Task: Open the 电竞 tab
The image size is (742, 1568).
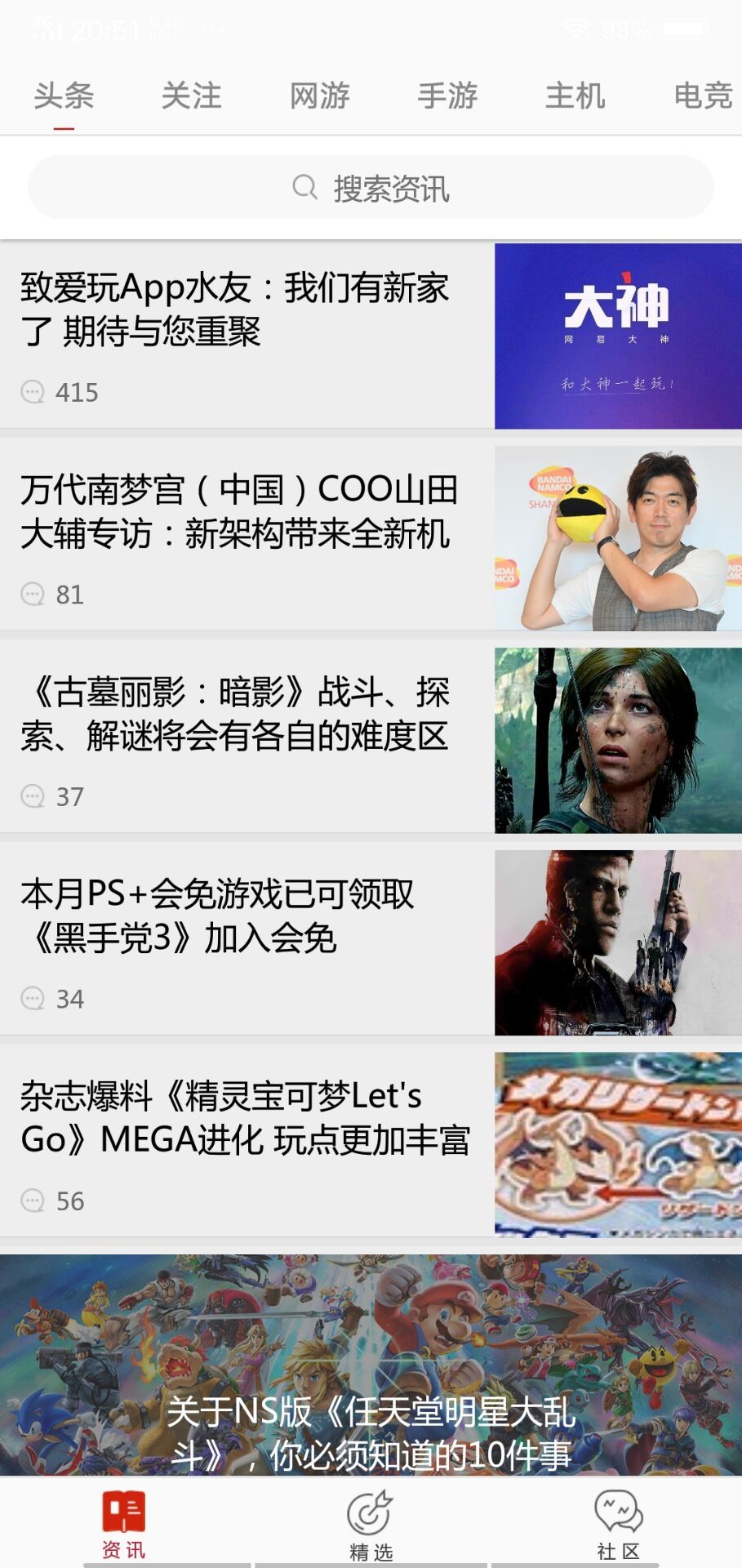Action: pos(702,96)
